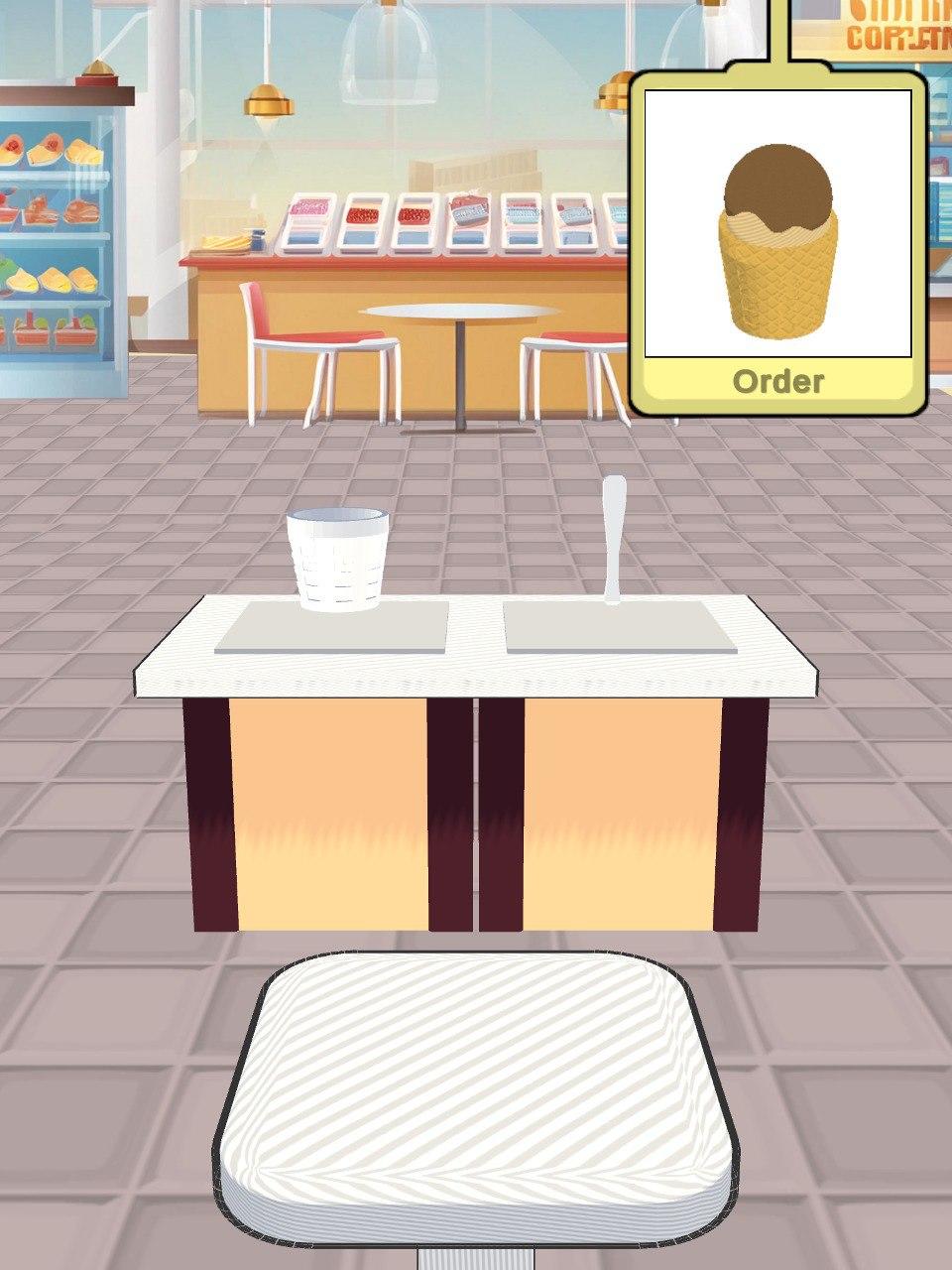Select the ice cream scoop tool
The height and width of the screenshot is (1270, 952).
614,539
